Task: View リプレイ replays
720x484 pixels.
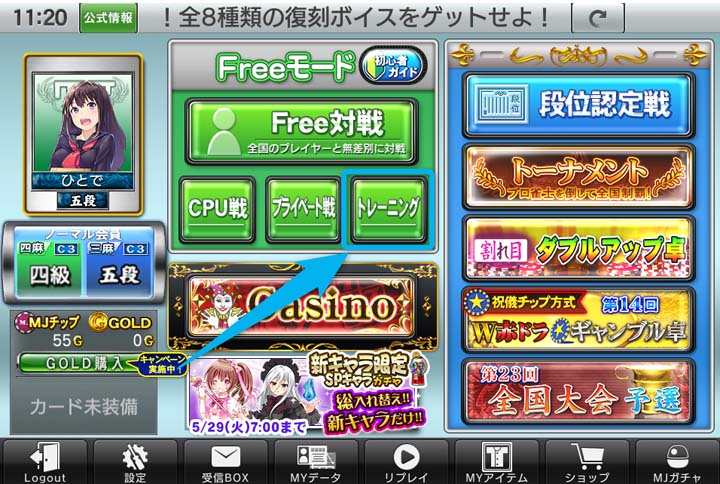Action: 405,462
